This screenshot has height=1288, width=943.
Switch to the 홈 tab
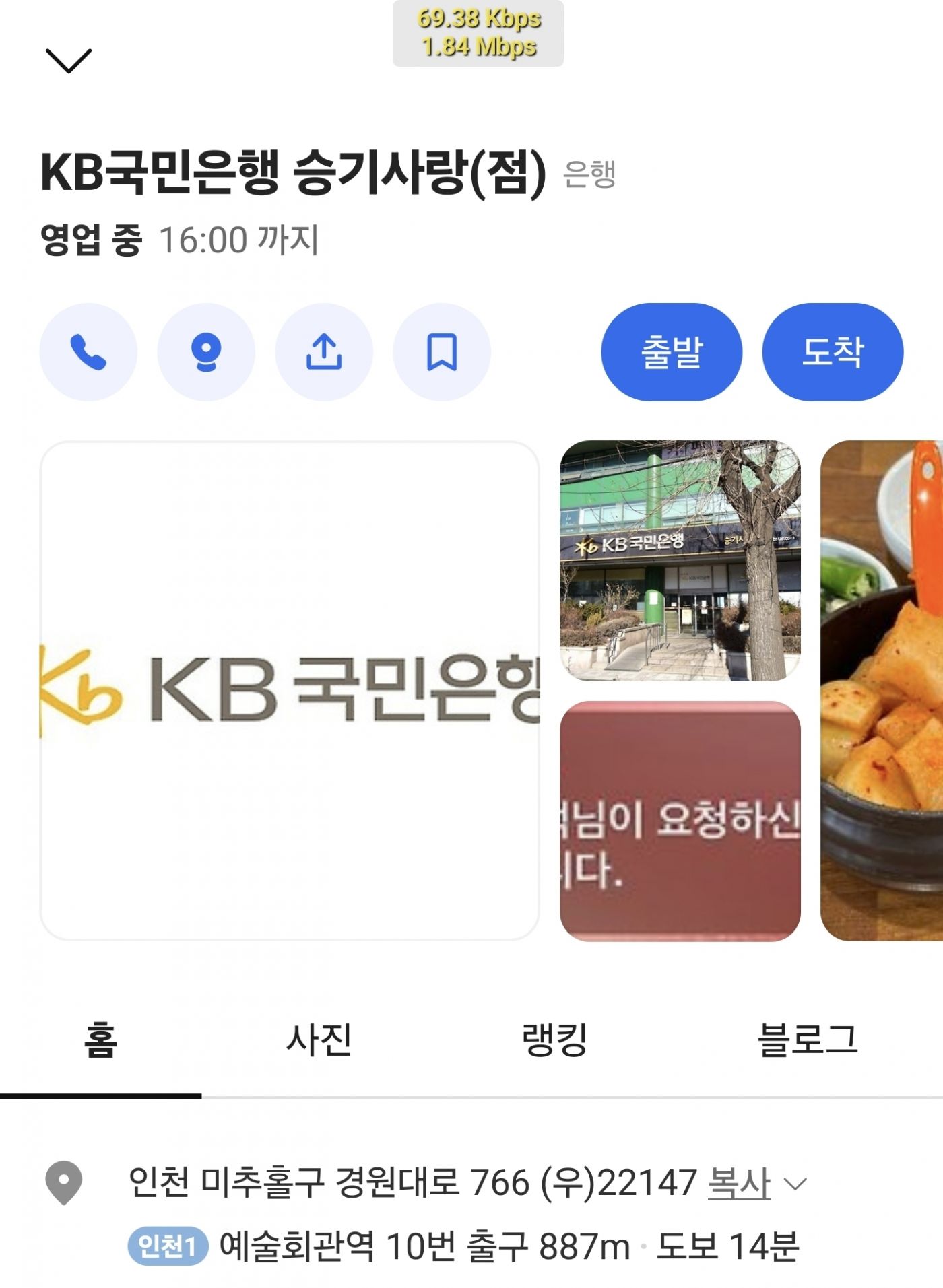pos(100,1040)
